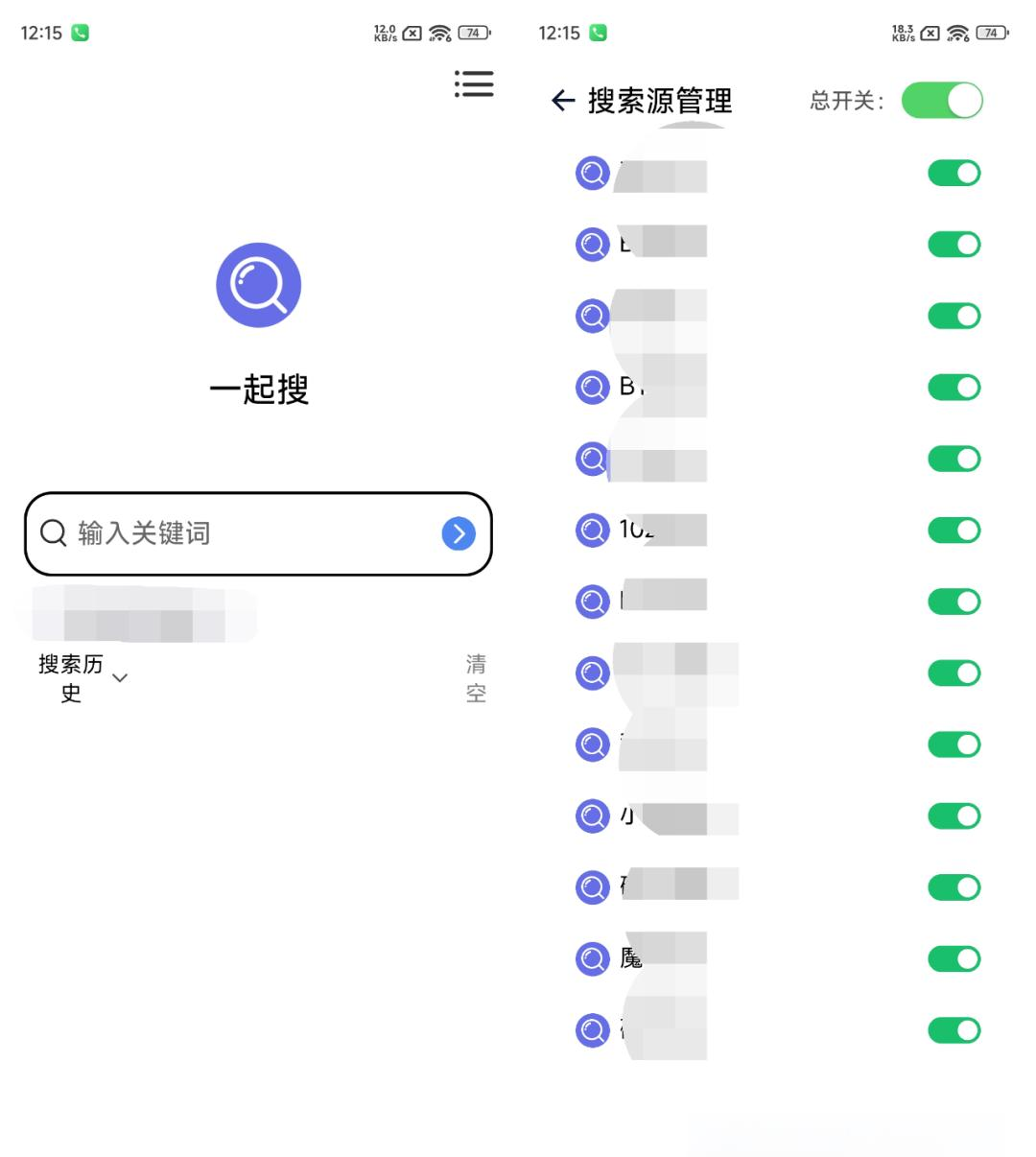Tap 清空 to clear search history
Image resolution: width=1036 pixels, height=1157 pixels.
pyautogui.click(x=475, y=676)
